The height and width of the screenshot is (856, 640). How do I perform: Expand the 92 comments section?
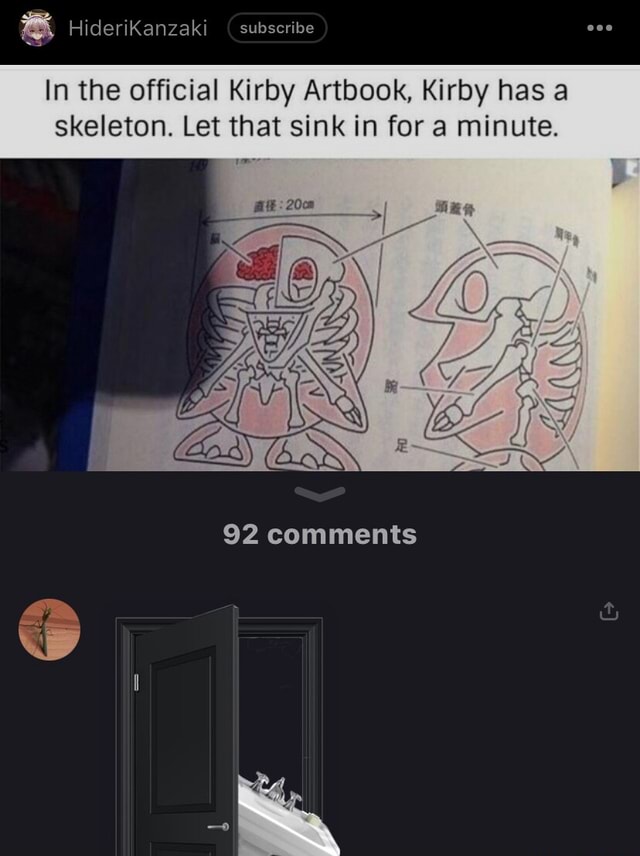(x=320, y=534)
